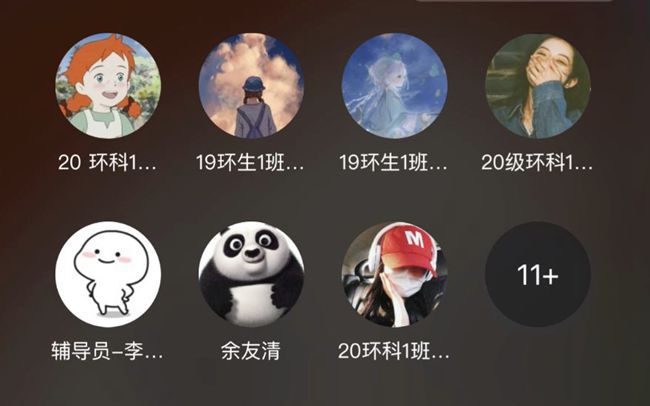The height and width of the screenshot is (406, 650).
Task: Open 19环生1班 member with blue anime avatar
Action: 394,85
